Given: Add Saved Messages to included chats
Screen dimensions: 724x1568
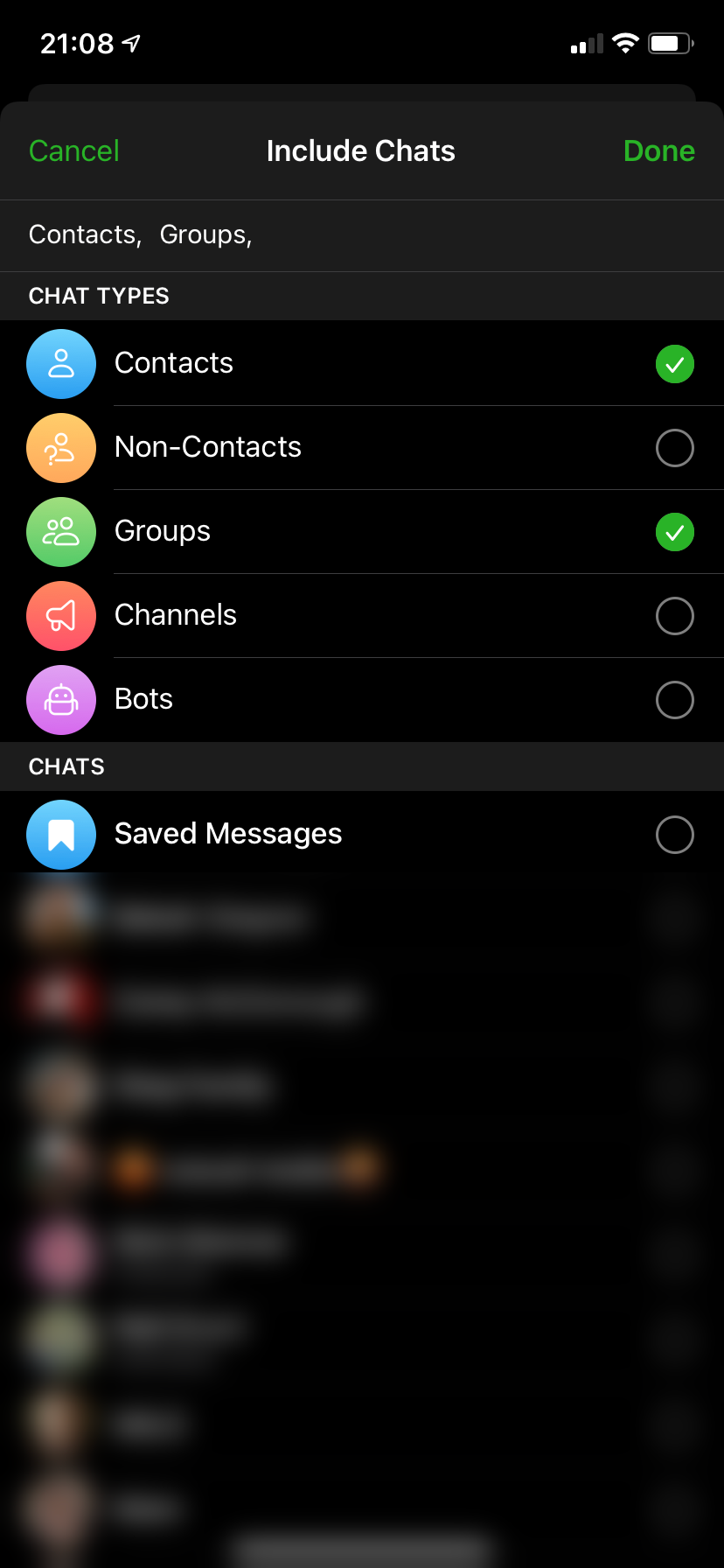Looking at the screenshot, I should [674, 835].
